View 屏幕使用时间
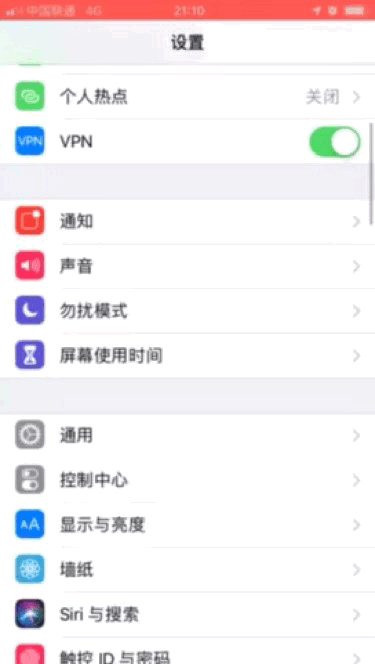 point(188,355)
